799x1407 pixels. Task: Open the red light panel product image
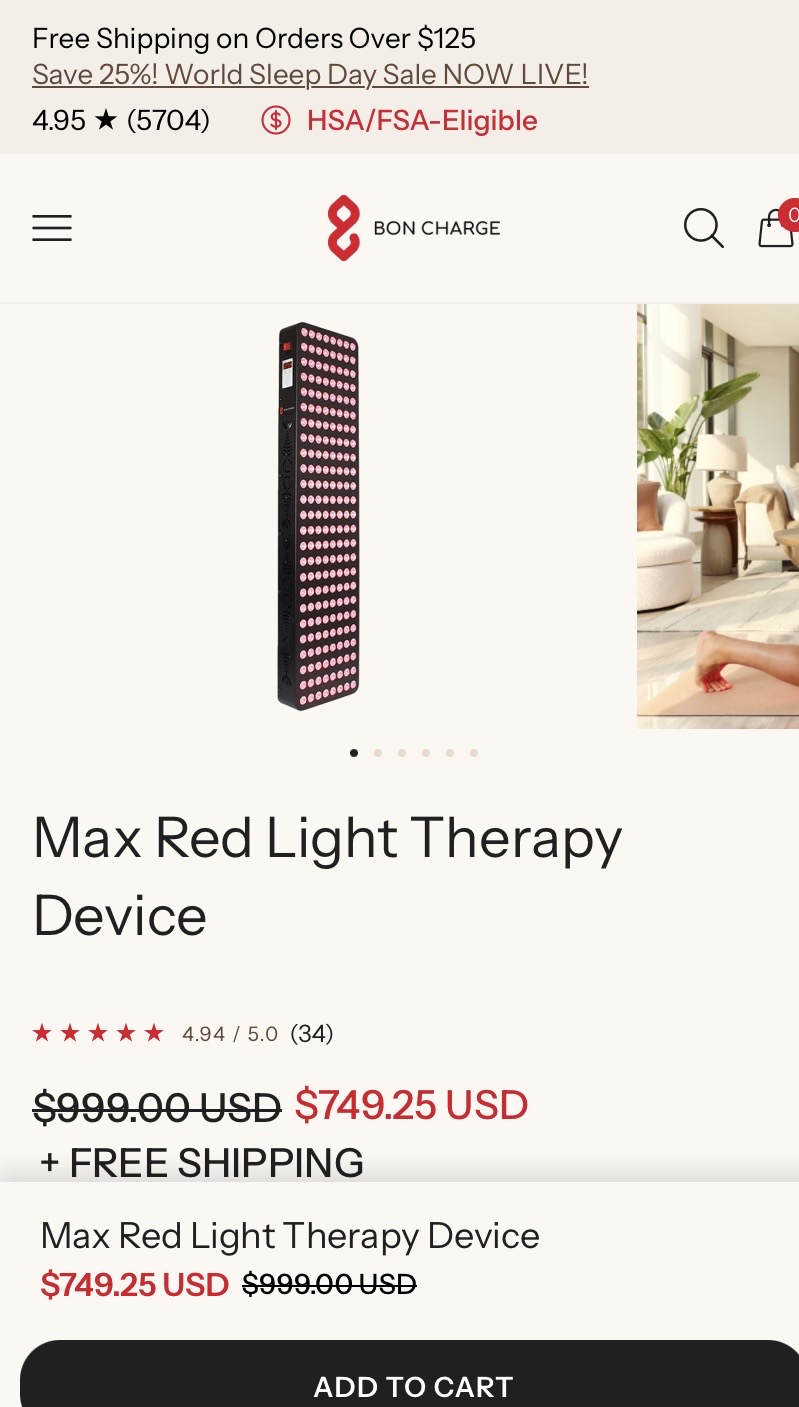318,516
